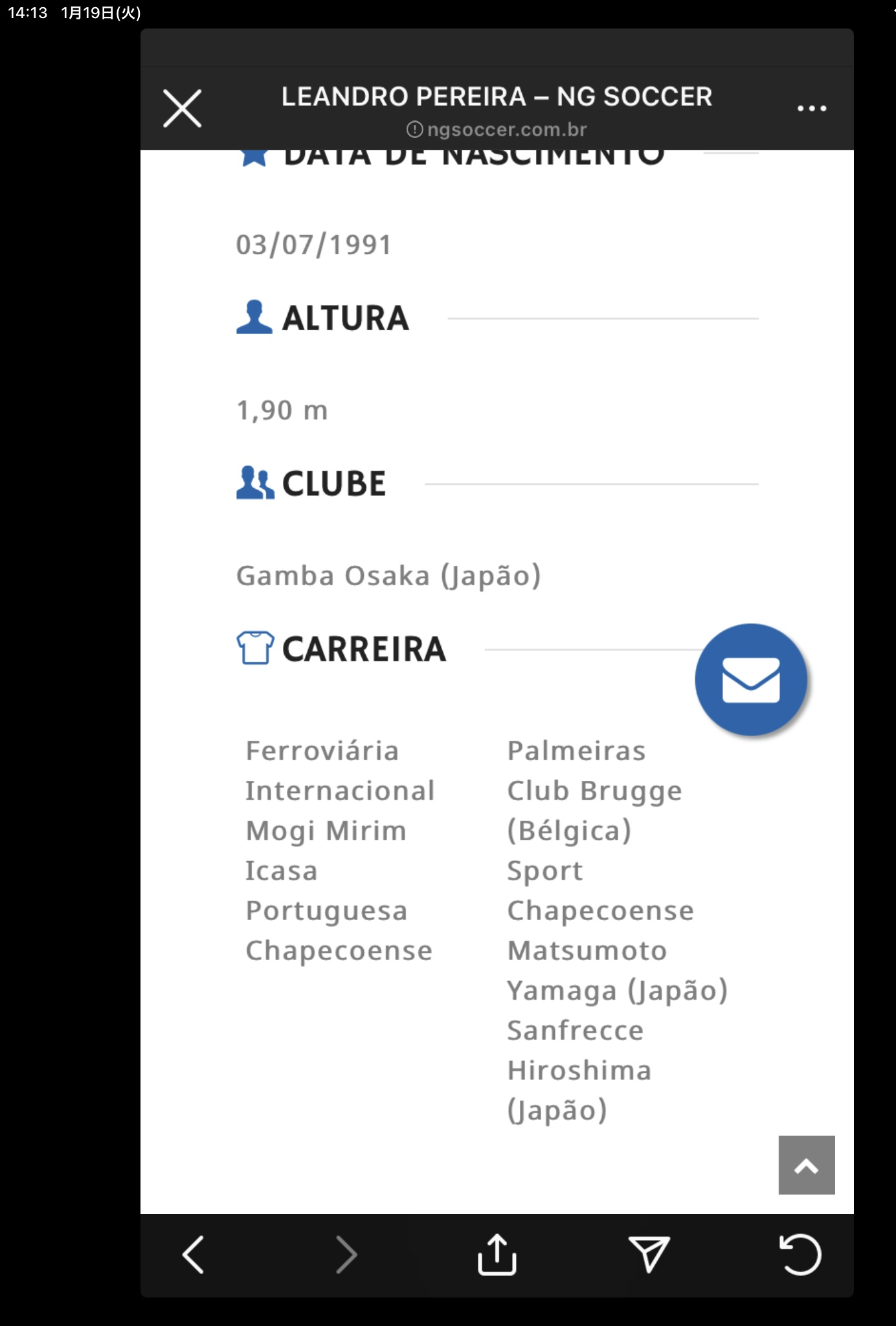Send the page with paper plane icon
Image resolution: width=896 pixels, height=1326 pixels.
pyautogui.click(x=649, y=1255)
